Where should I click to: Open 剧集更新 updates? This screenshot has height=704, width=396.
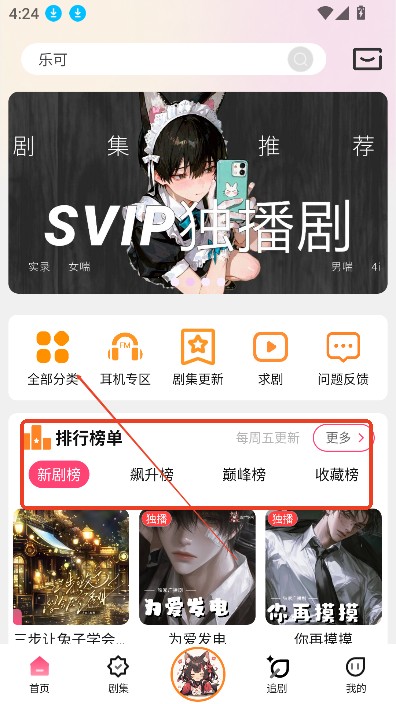pyautogui.click(x=198, y=358)
